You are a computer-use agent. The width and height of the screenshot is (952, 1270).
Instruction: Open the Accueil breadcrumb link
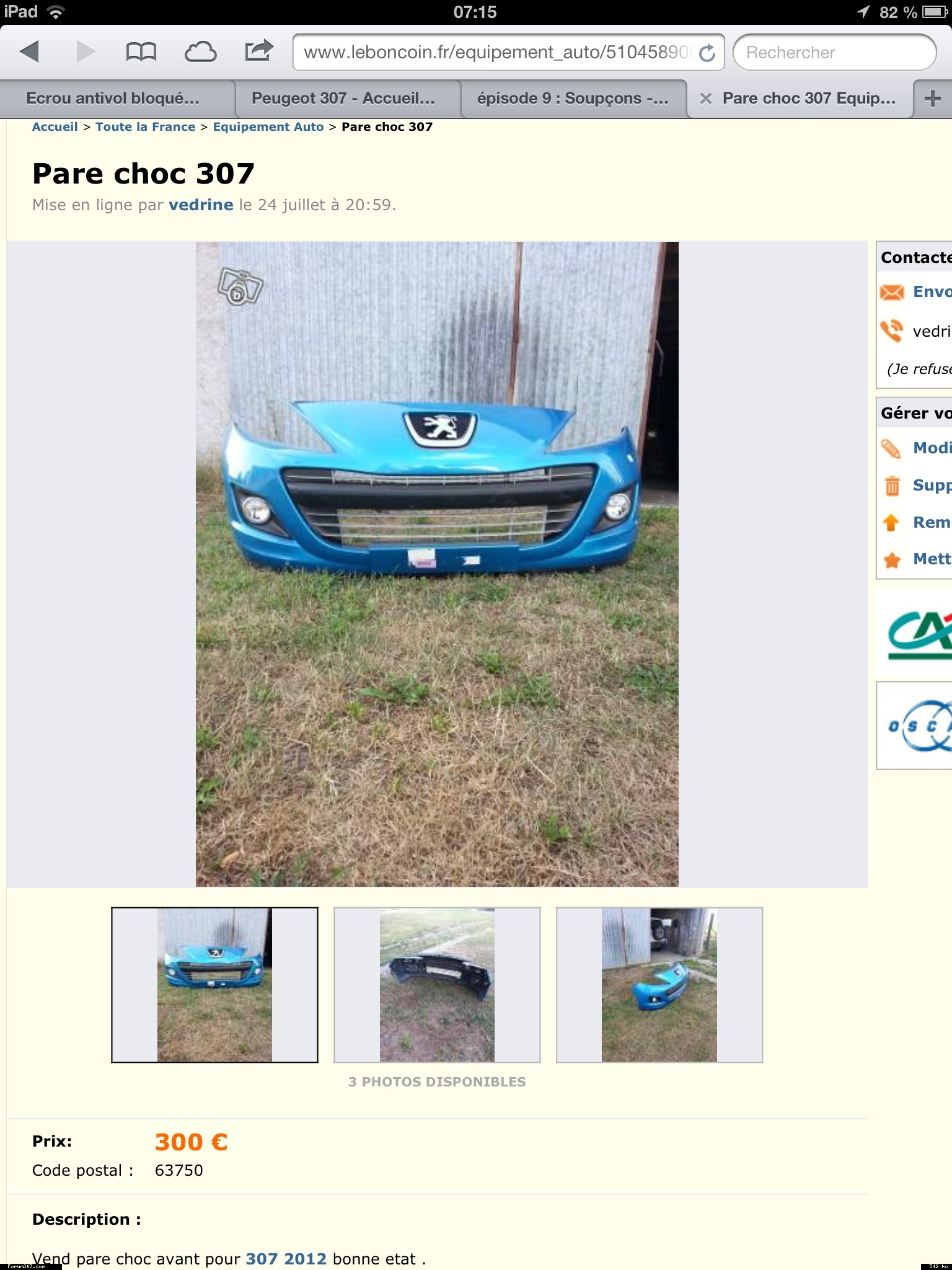click(x=55, y=127)
